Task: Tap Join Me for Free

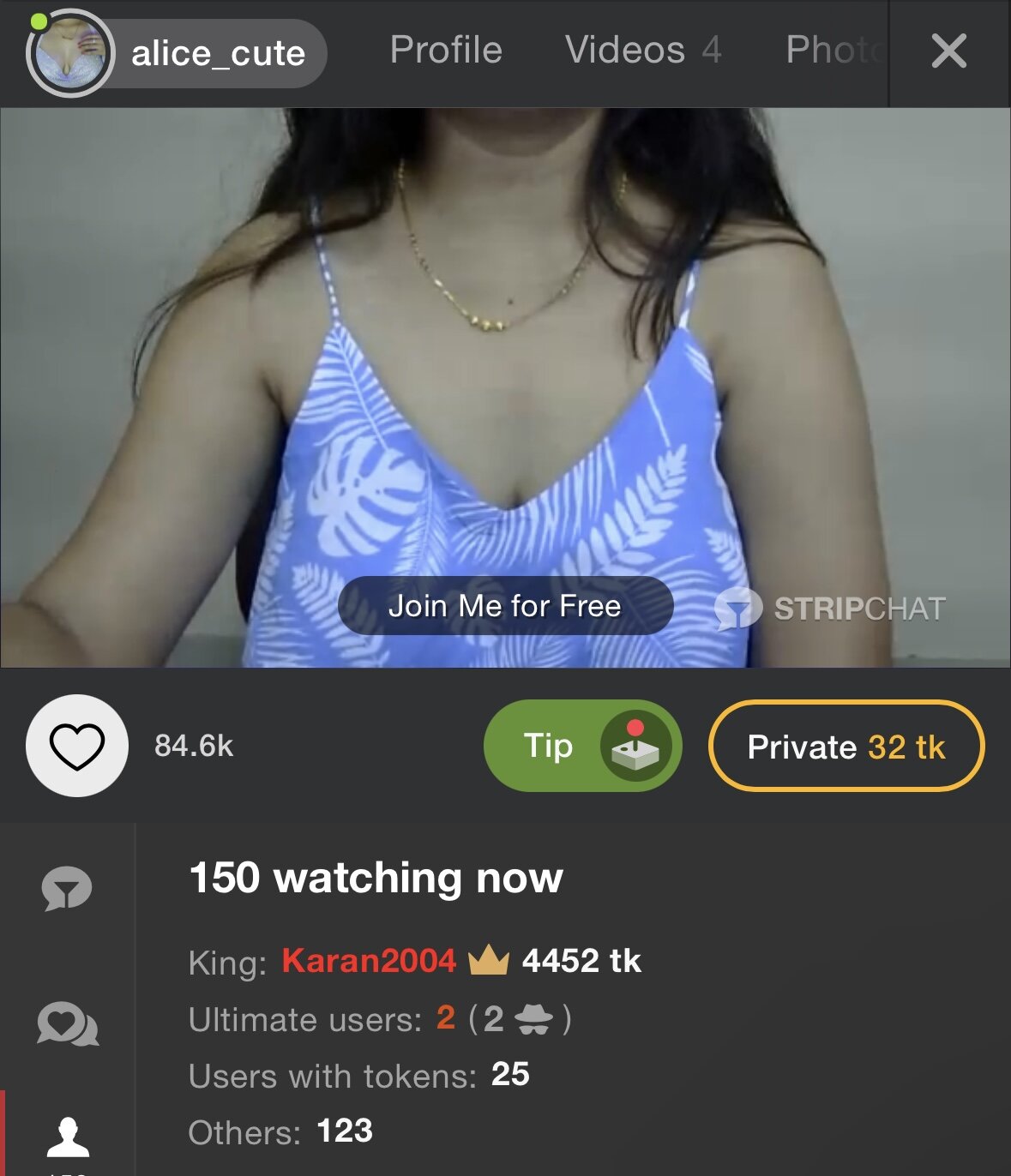Action: (x=505, y=606)
